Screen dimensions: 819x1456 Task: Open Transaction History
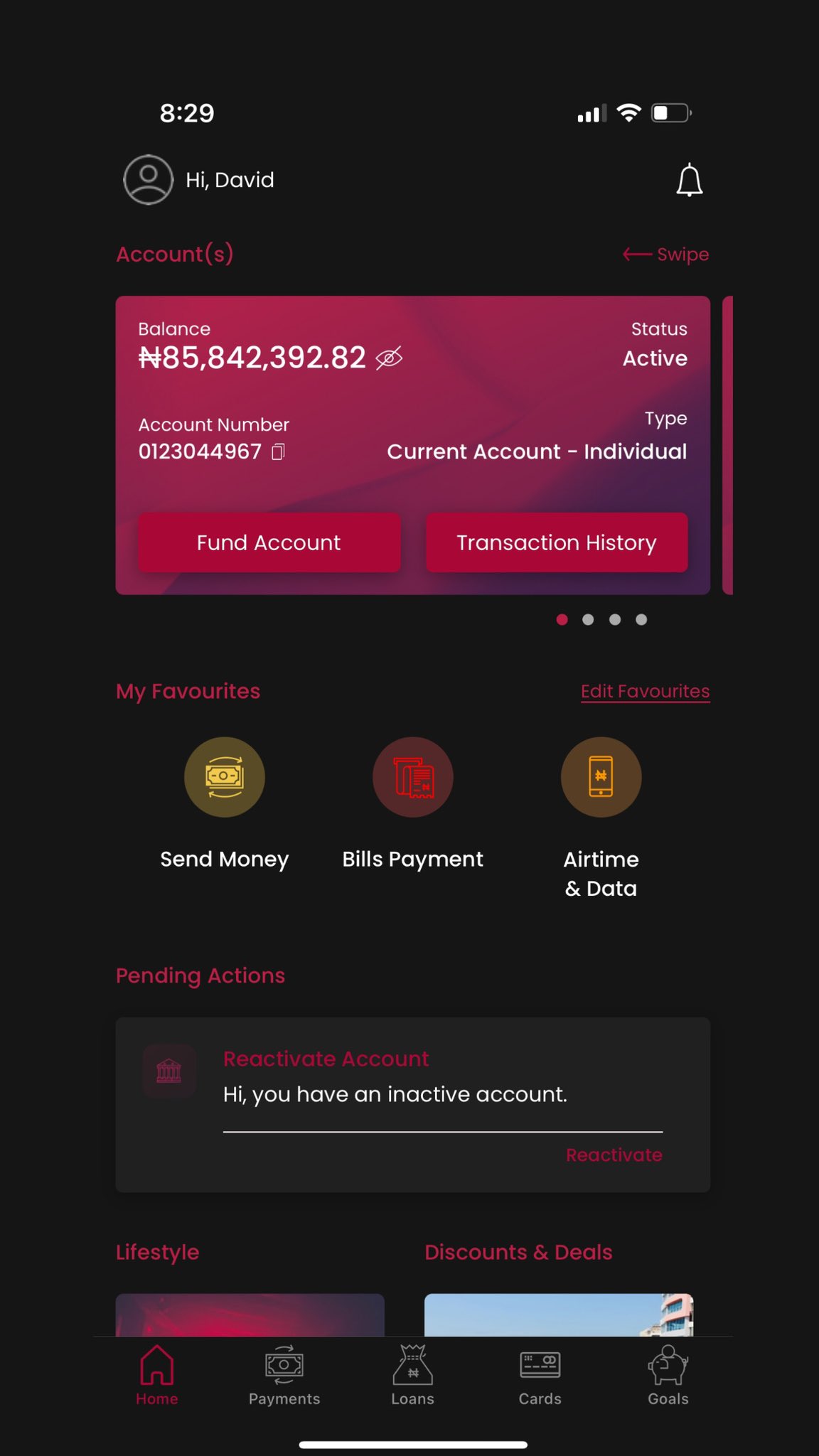click(x=556, y=542)
